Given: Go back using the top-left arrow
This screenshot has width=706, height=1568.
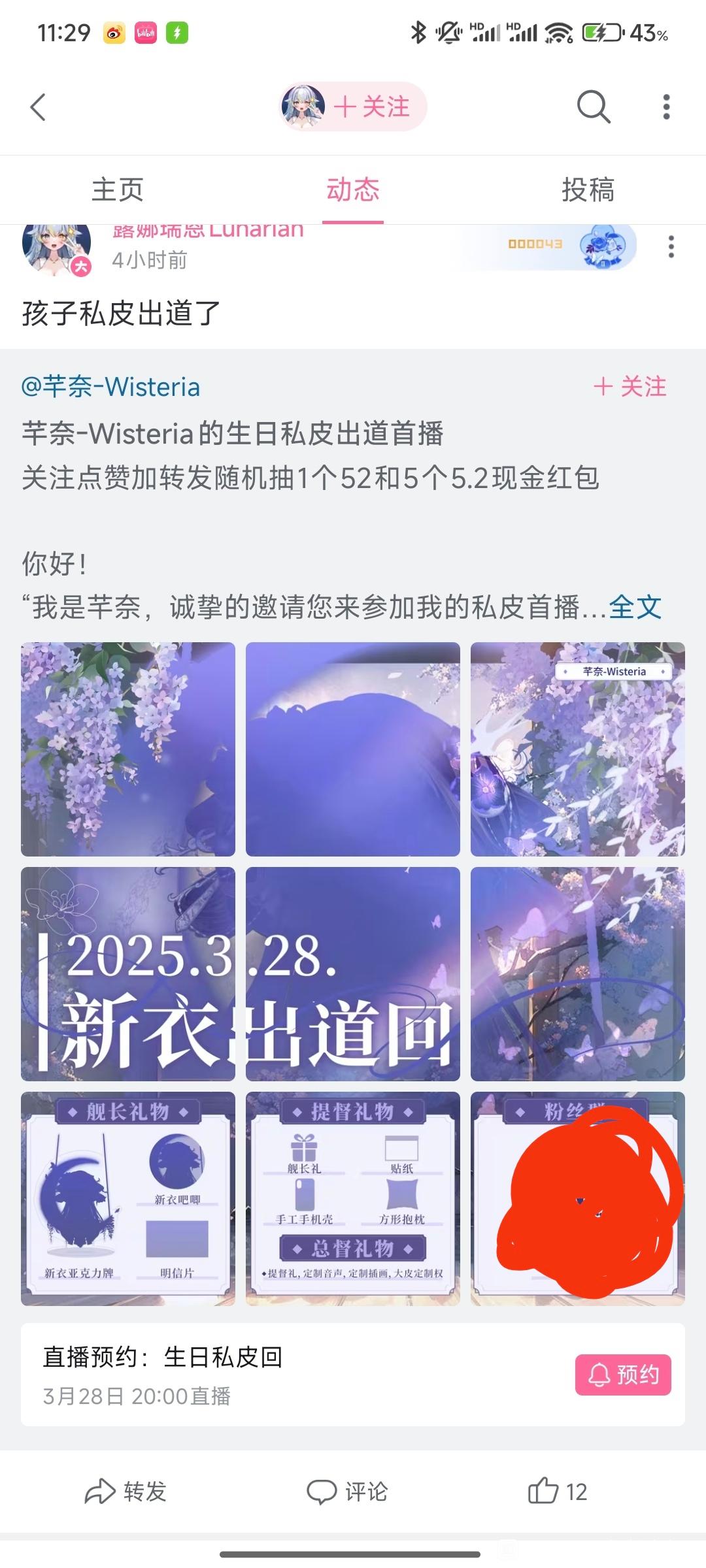Looking at the screenshot, I should (38, 107).
